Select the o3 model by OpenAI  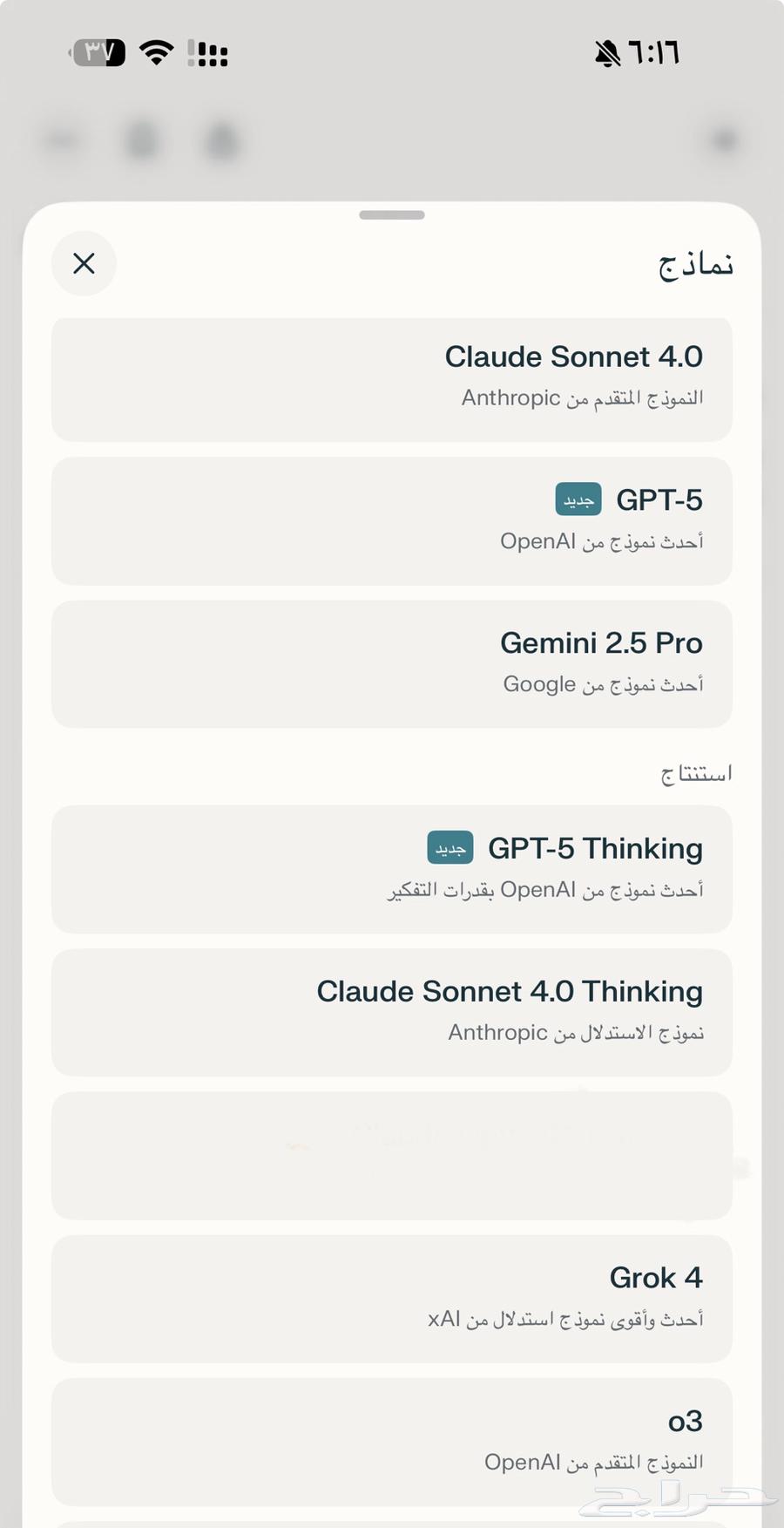click(392, 1441)
